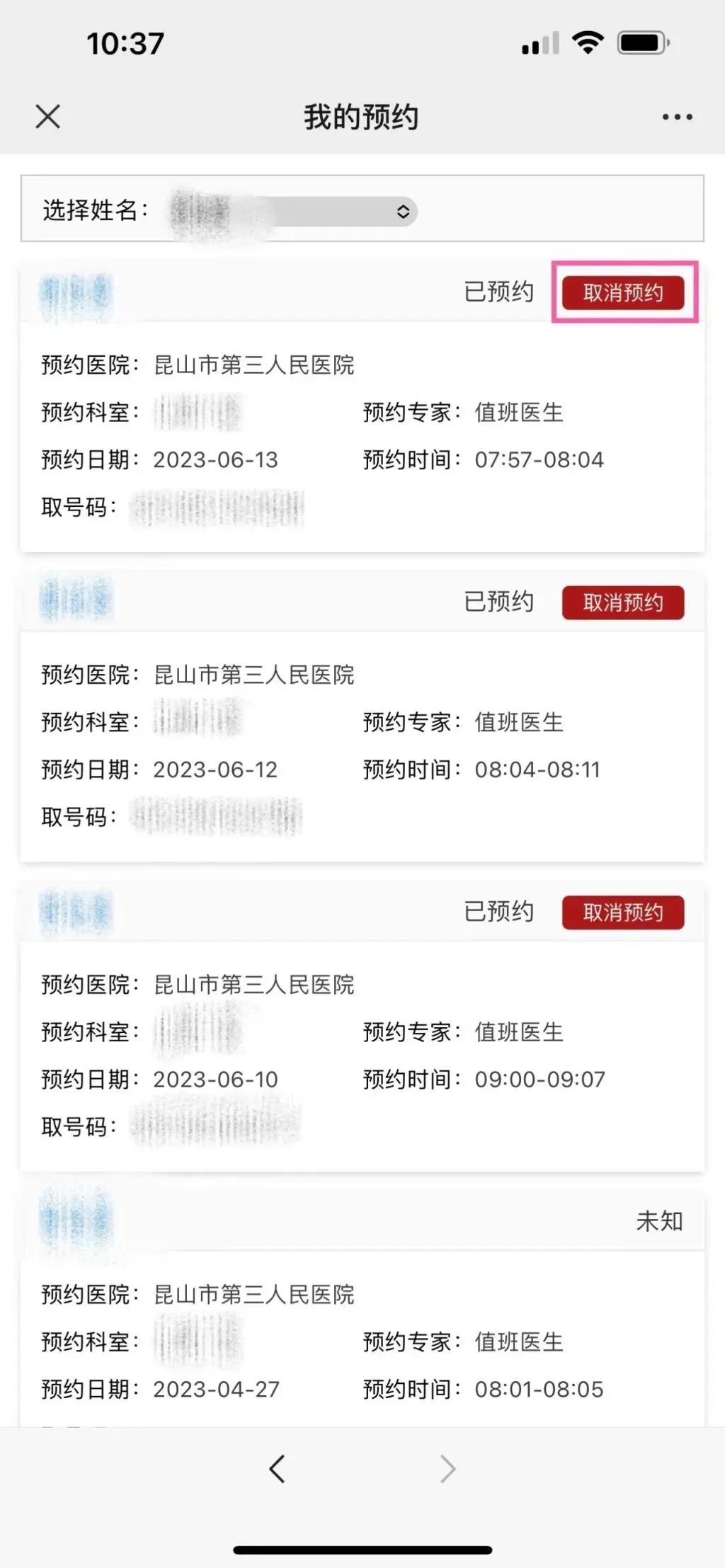Image resolution: width=725 pixels, height=1568 pixels.
Task: Tap 取消预约 for the 2023-06-13 appointment
Action: [x=623, y=292]
